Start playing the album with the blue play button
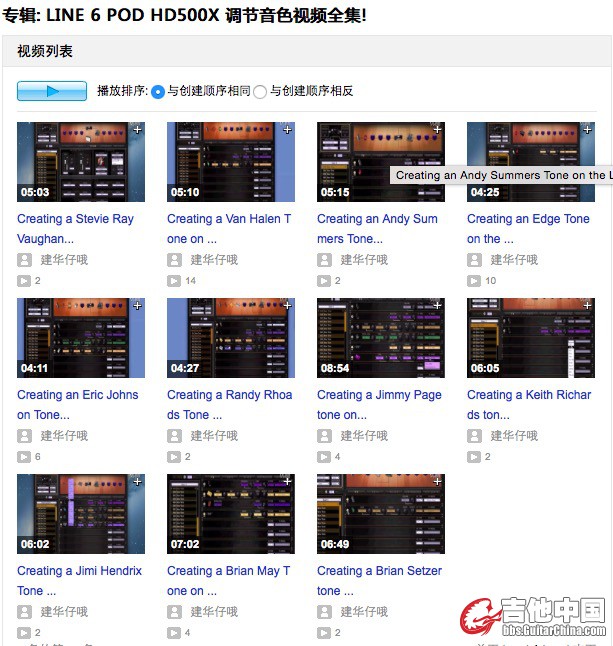Screen dimensions: 613x646 52,91
